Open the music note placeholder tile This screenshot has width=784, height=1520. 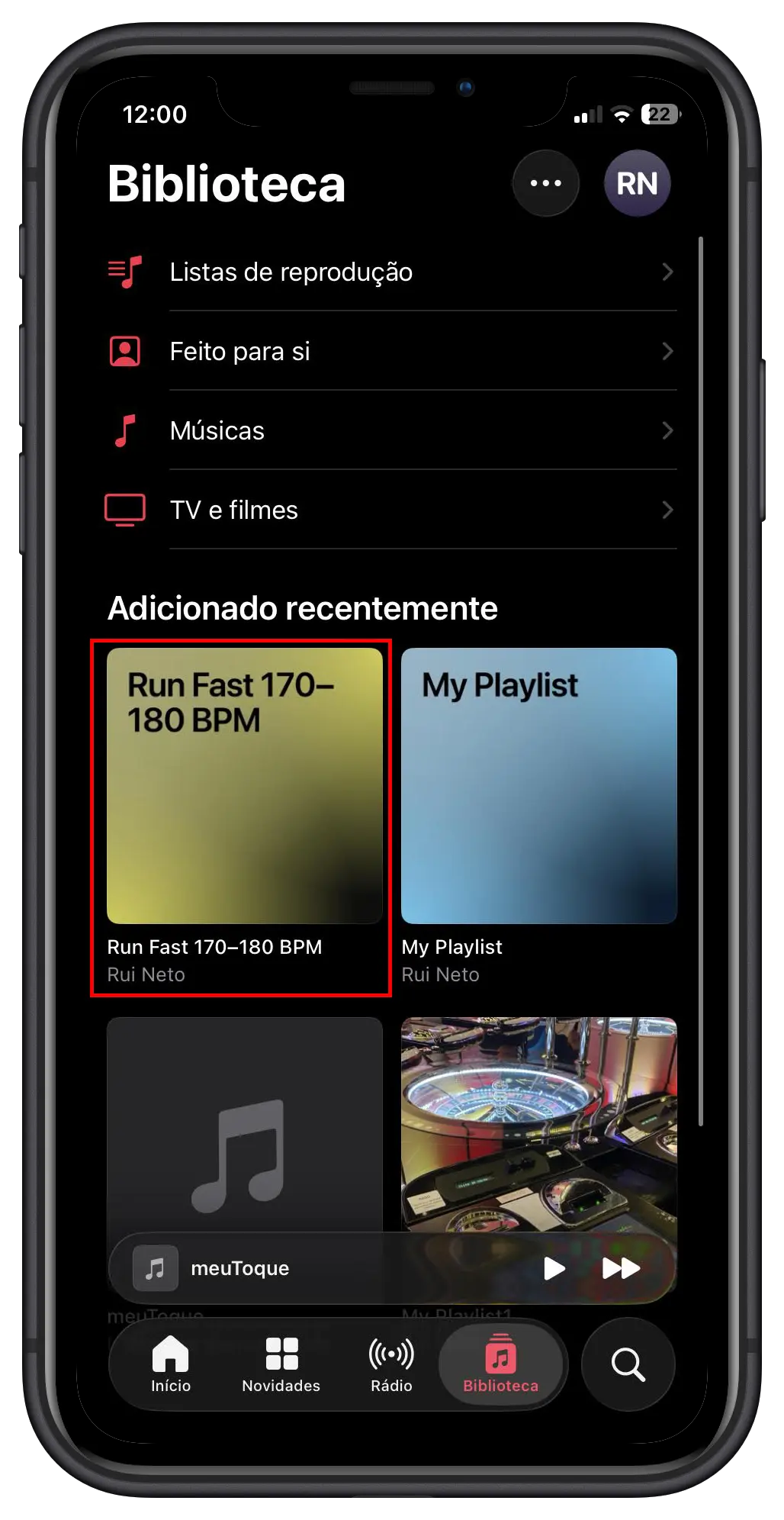(244, 1122)
